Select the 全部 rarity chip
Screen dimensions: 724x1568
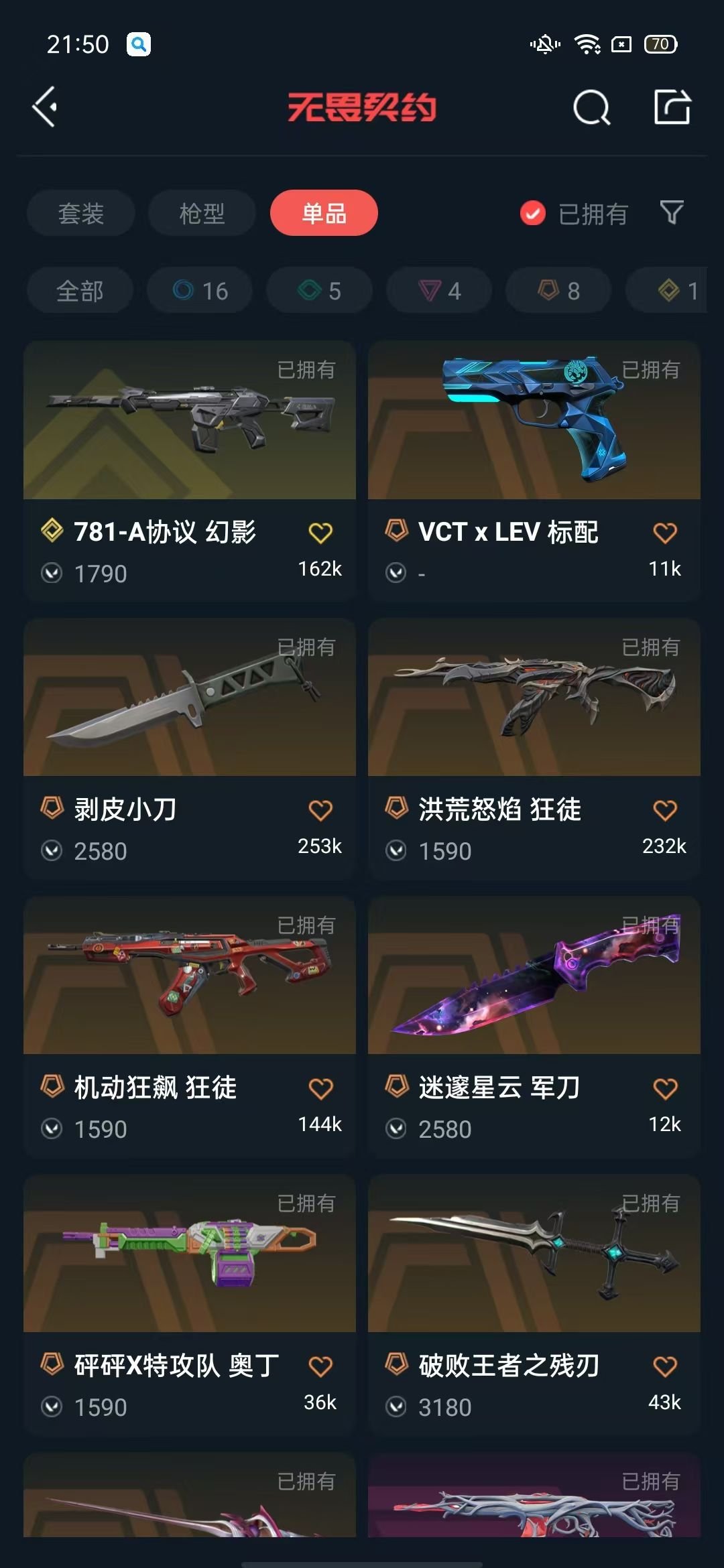80,290
